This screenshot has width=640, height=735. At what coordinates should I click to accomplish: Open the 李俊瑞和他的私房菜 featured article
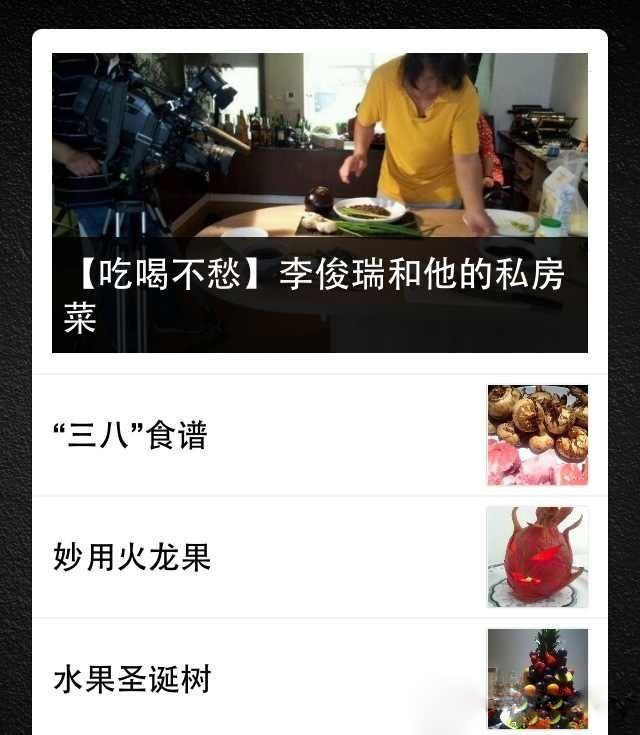(x=319, y=203)
